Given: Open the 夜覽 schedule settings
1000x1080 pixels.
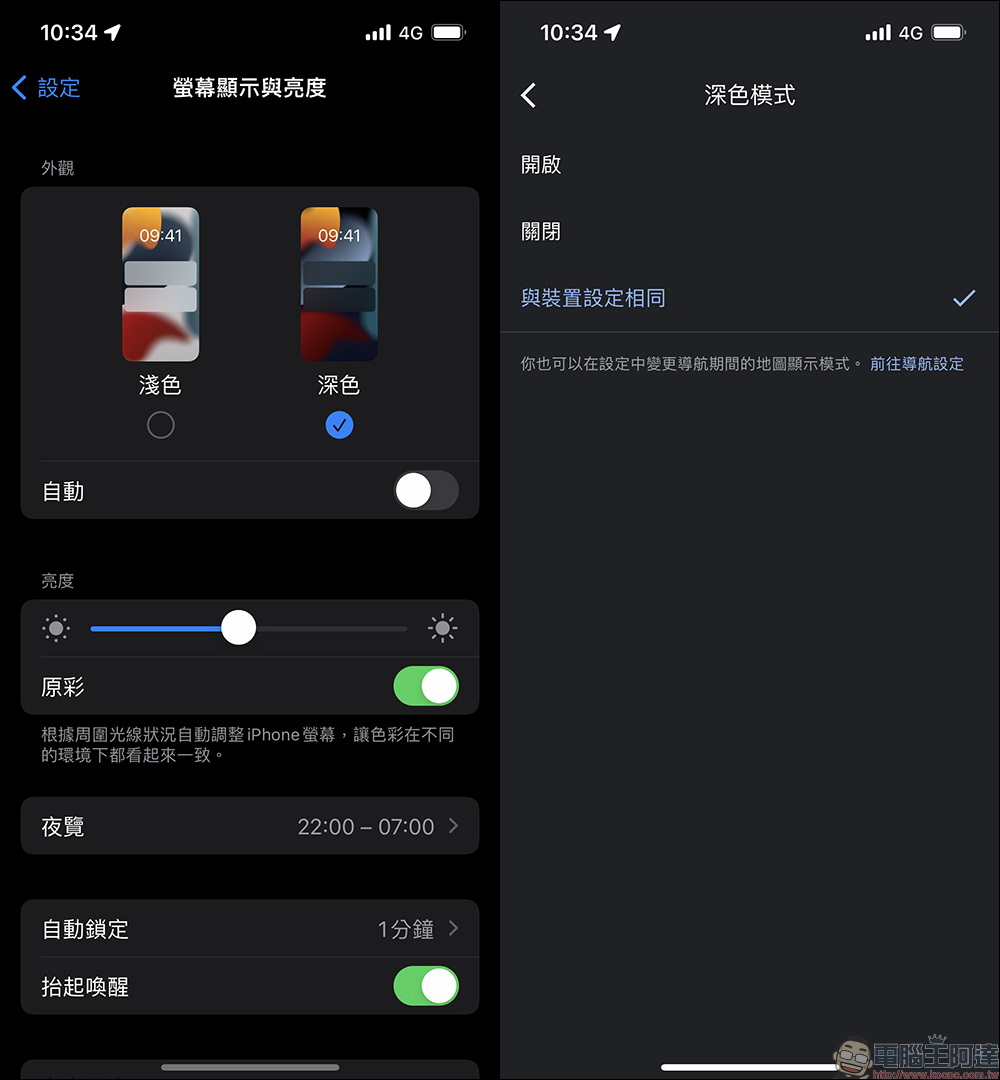Looking at the screenshot, I should [250, 827].
